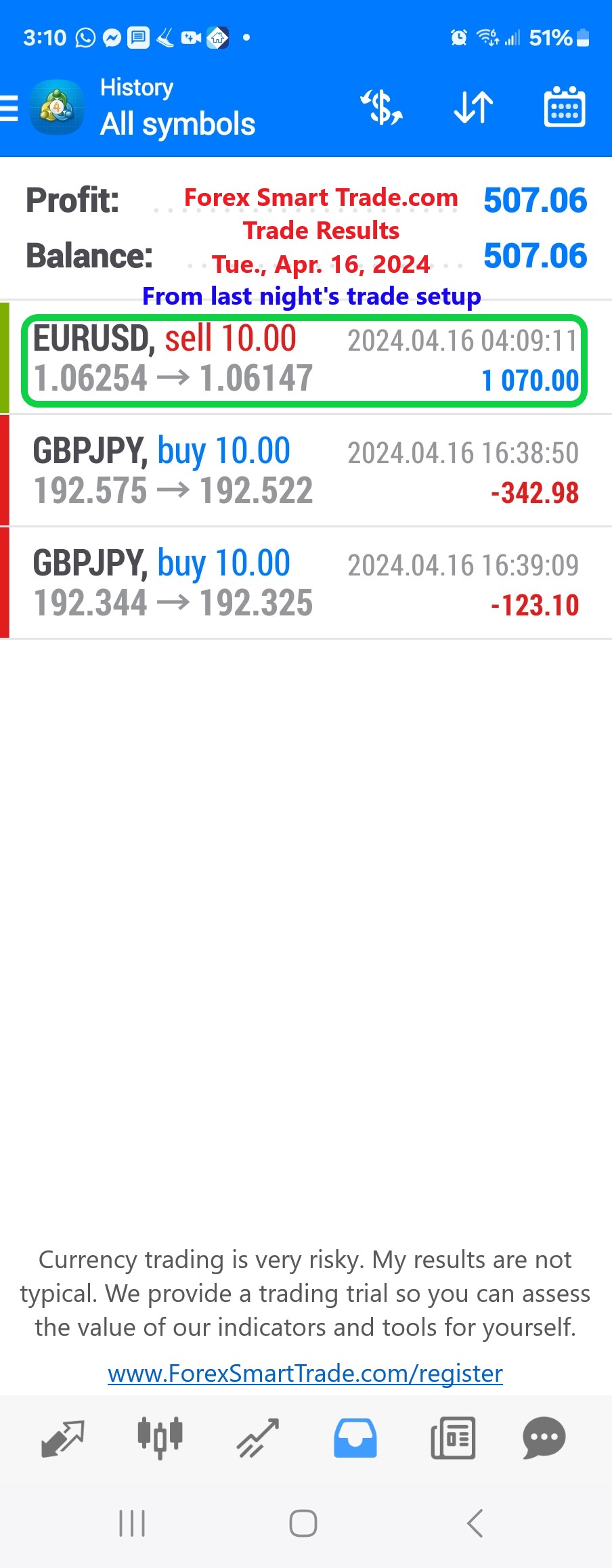
Task: Open the GBPJPY trade closed at 16:39:09
Action: click(305, 584)
